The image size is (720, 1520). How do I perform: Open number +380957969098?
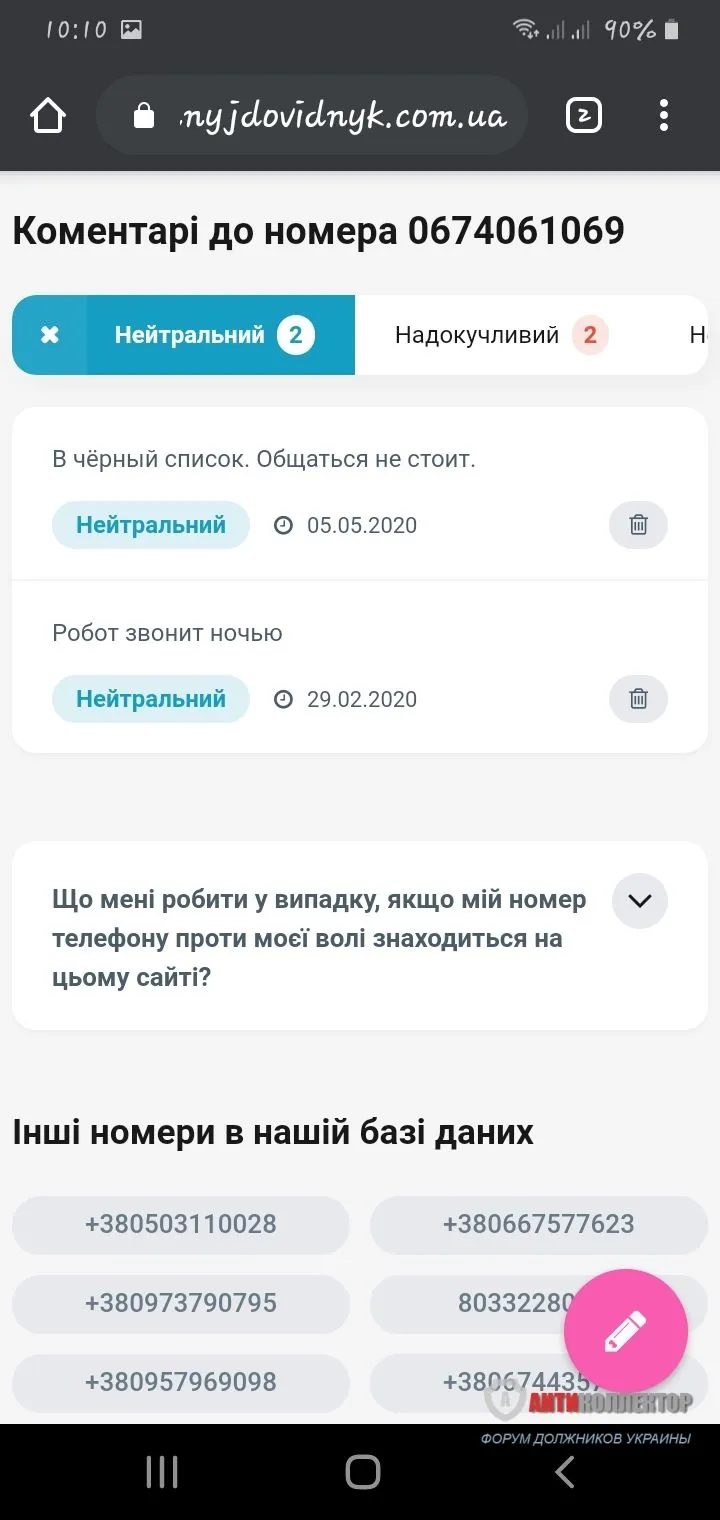point(181,1382)
